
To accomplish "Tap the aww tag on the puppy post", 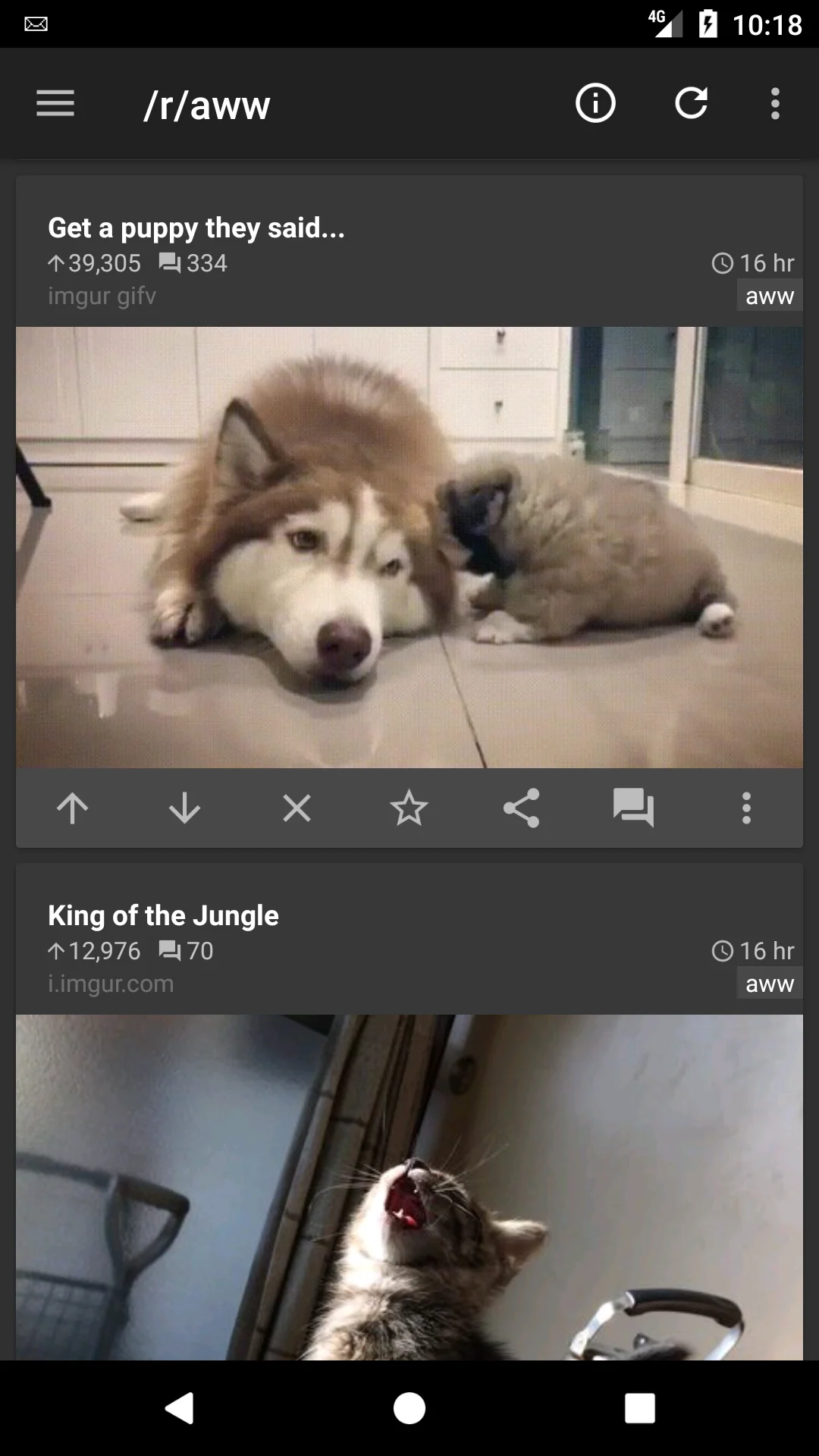I will pos(769,297).
